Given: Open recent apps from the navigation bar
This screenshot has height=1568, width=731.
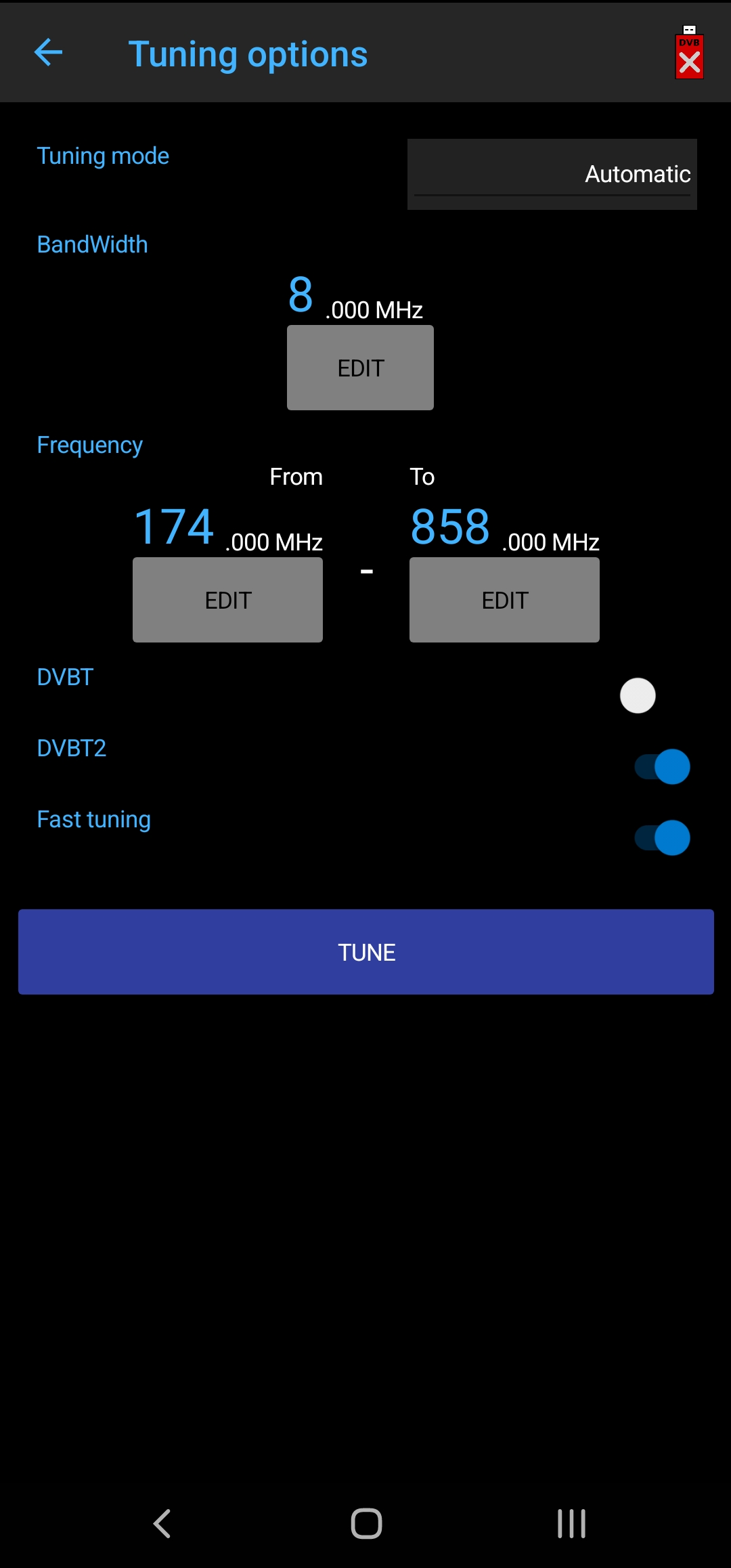Looking at the screenshot, I should click(x=571, y=1523).
